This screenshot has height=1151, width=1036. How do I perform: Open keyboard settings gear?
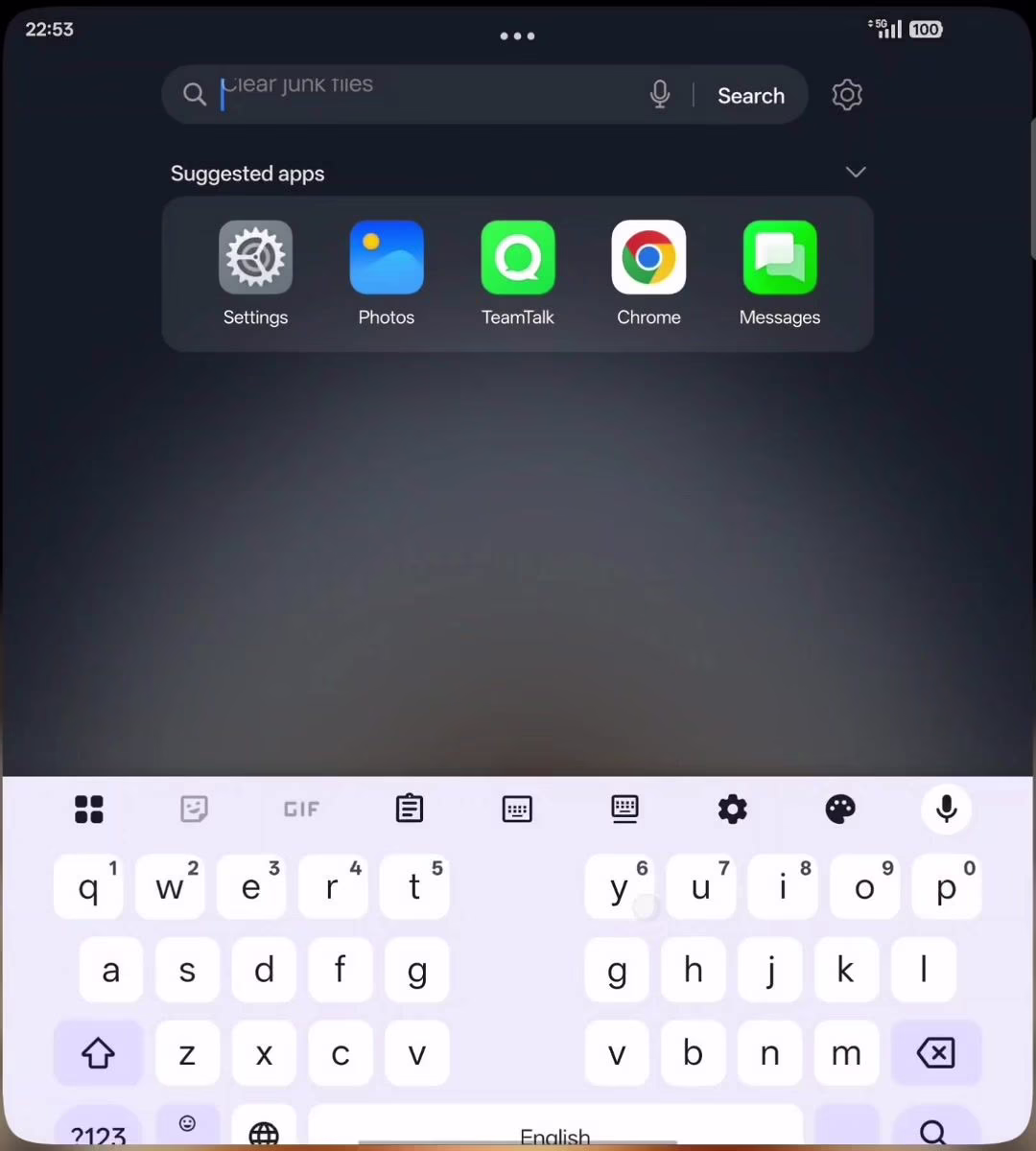[733, 809]
